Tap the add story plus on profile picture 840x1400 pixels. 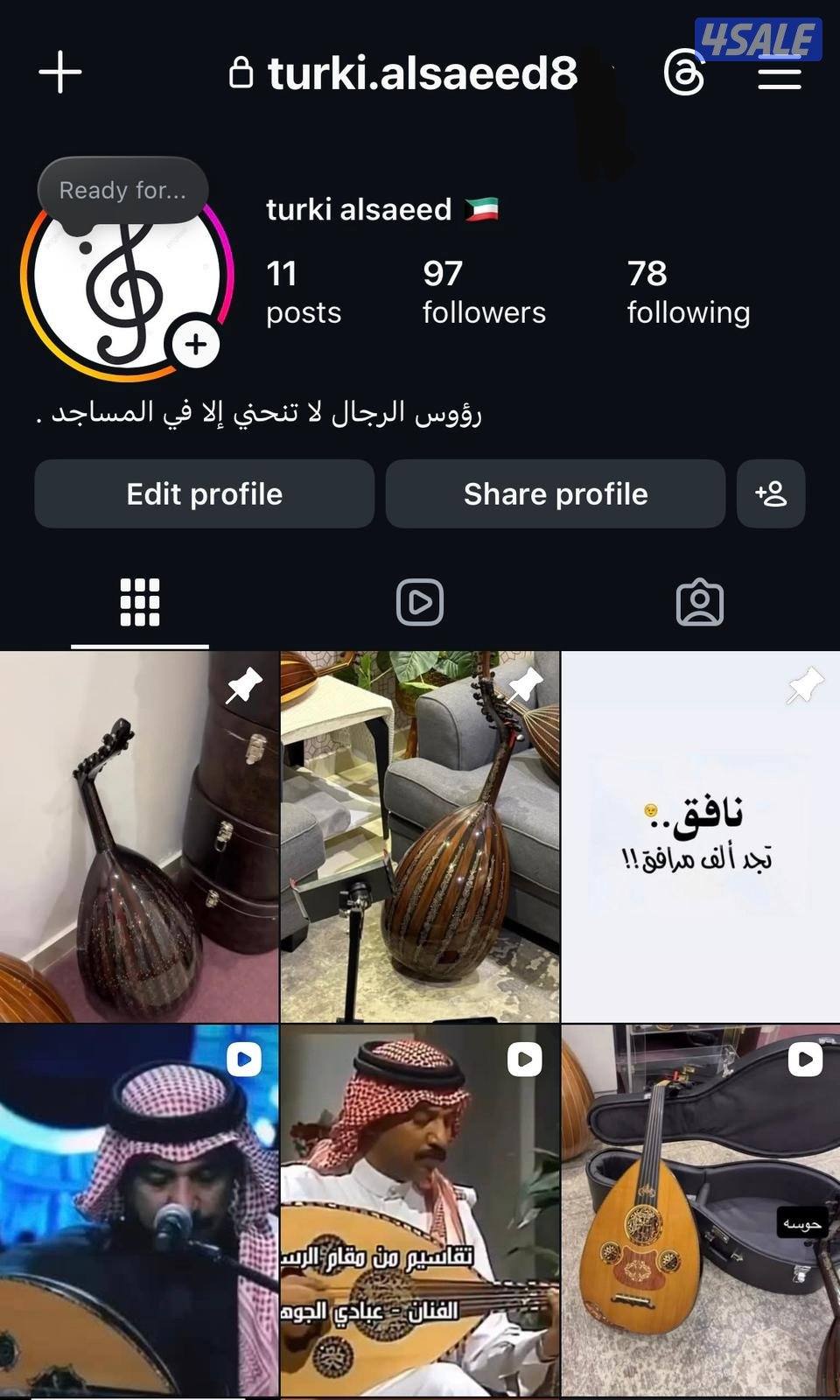196,345
